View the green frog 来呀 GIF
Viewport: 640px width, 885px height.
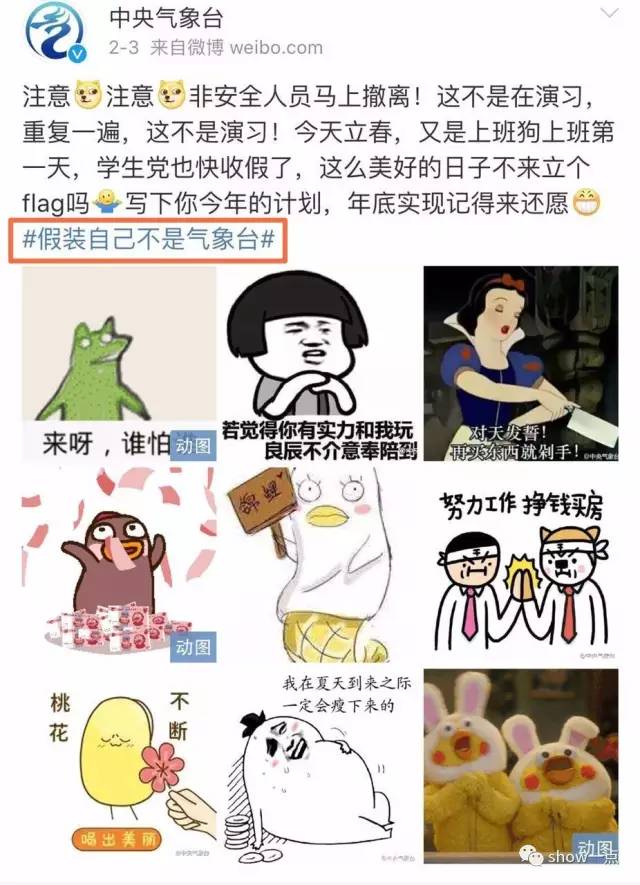[119, 363]
